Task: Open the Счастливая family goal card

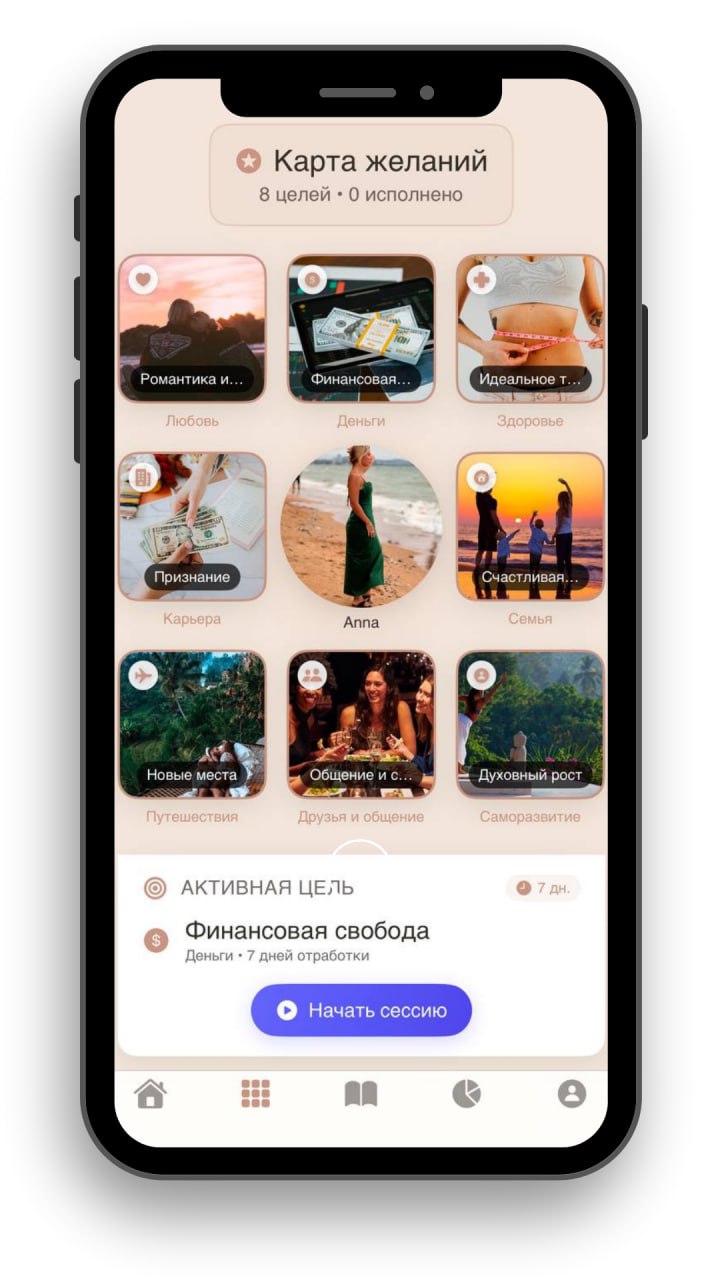Action: pyautogui.click(x=530, y=526)
